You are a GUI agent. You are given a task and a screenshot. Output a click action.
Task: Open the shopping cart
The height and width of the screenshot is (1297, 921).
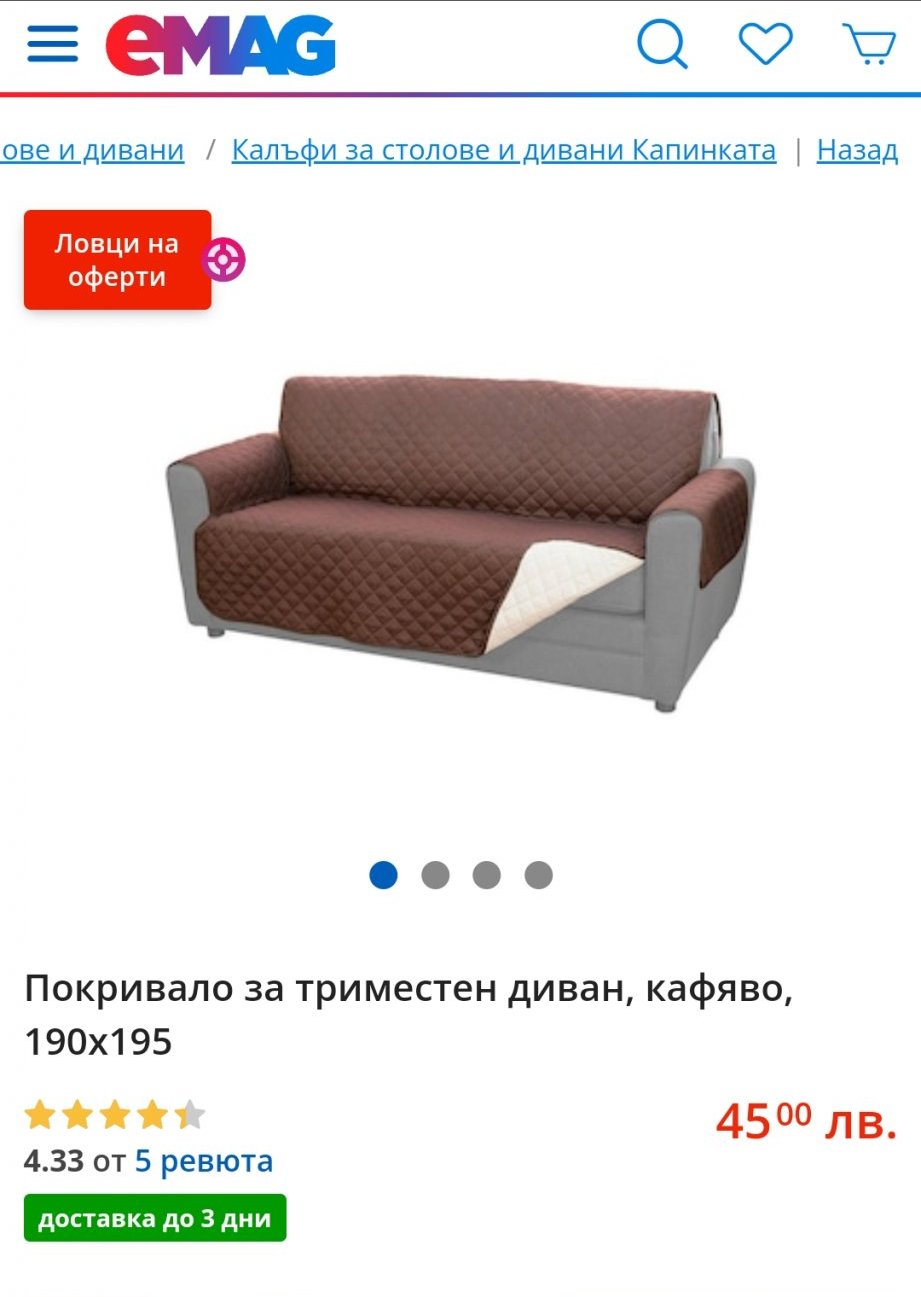(x=868, y=44)
